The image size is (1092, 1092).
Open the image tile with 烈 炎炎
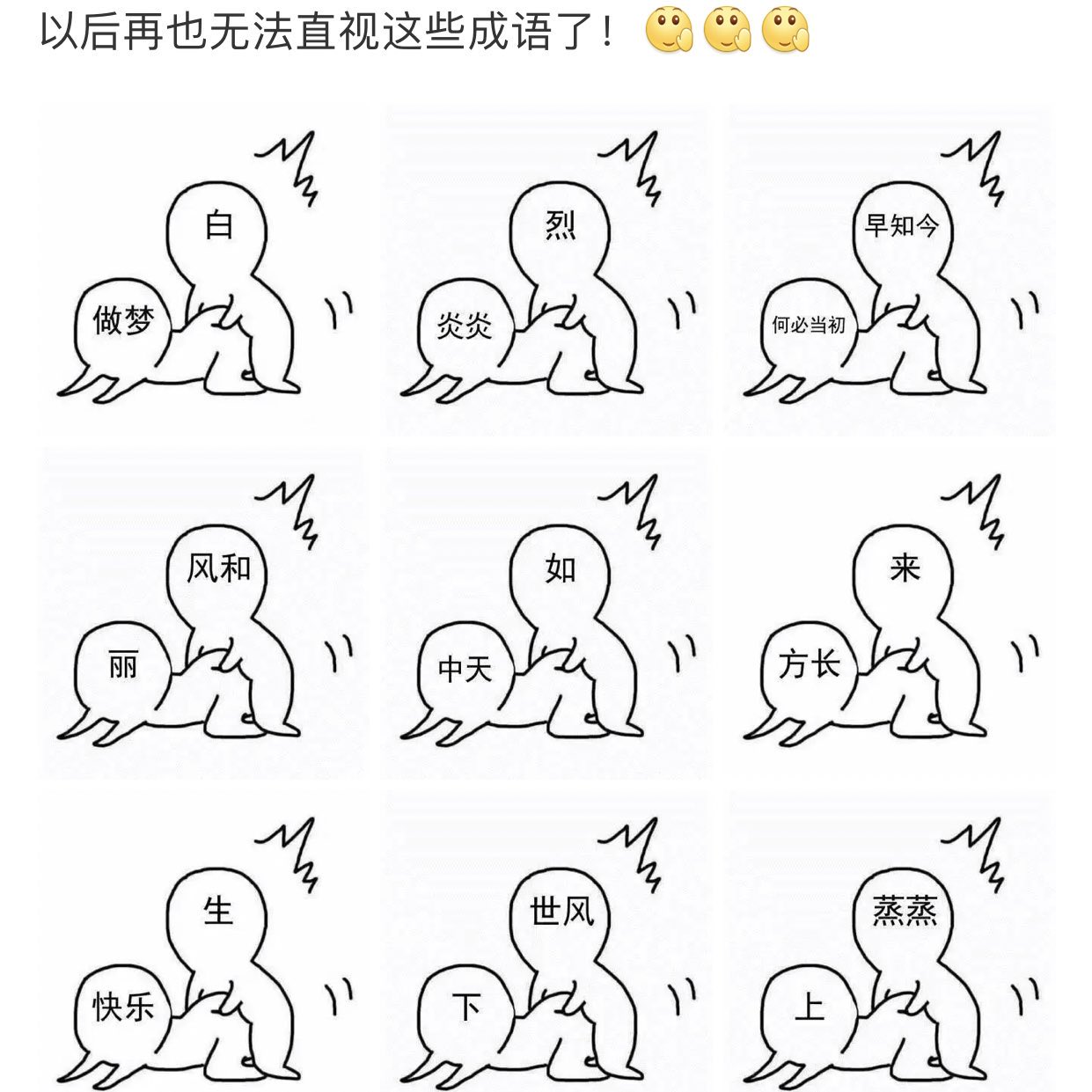[546, 270]
